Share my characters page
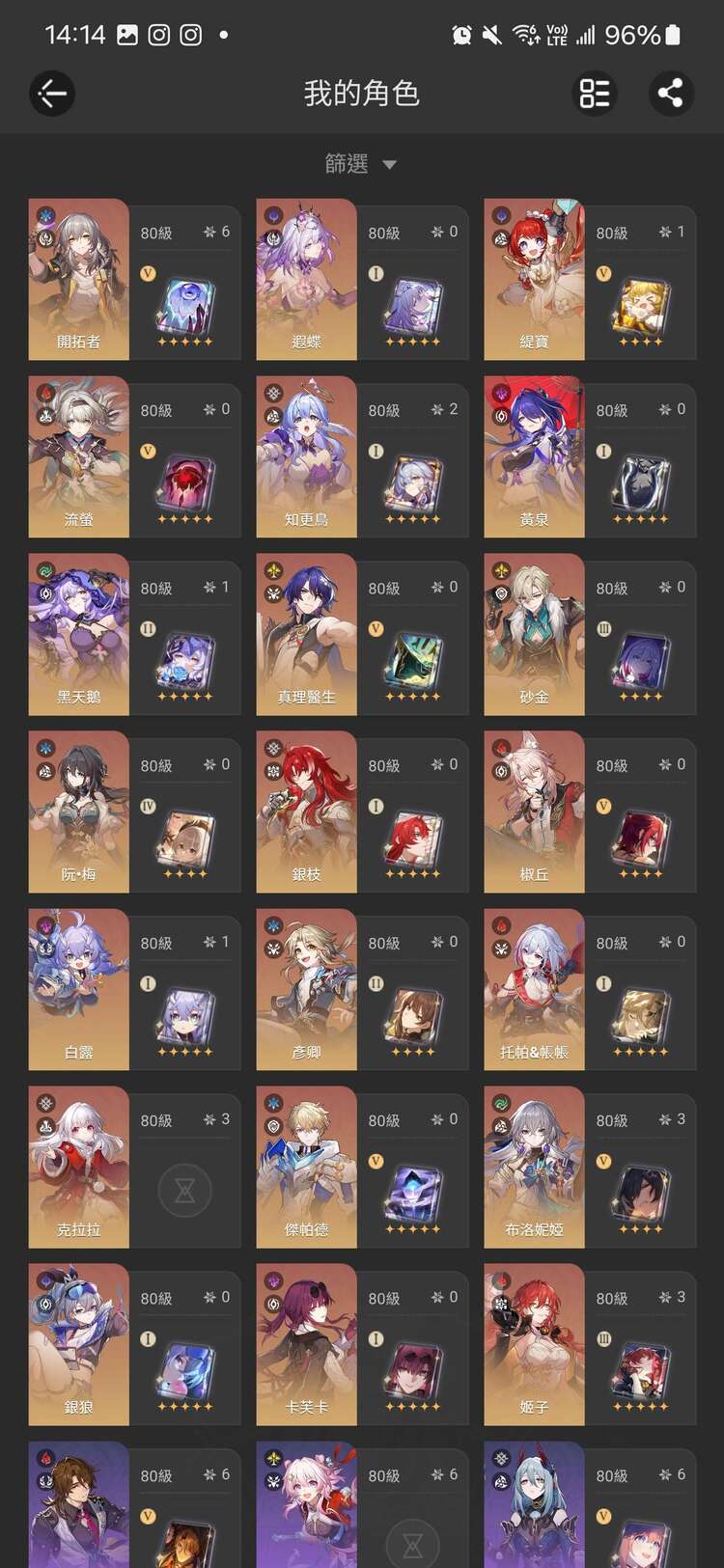 point(670,94)
